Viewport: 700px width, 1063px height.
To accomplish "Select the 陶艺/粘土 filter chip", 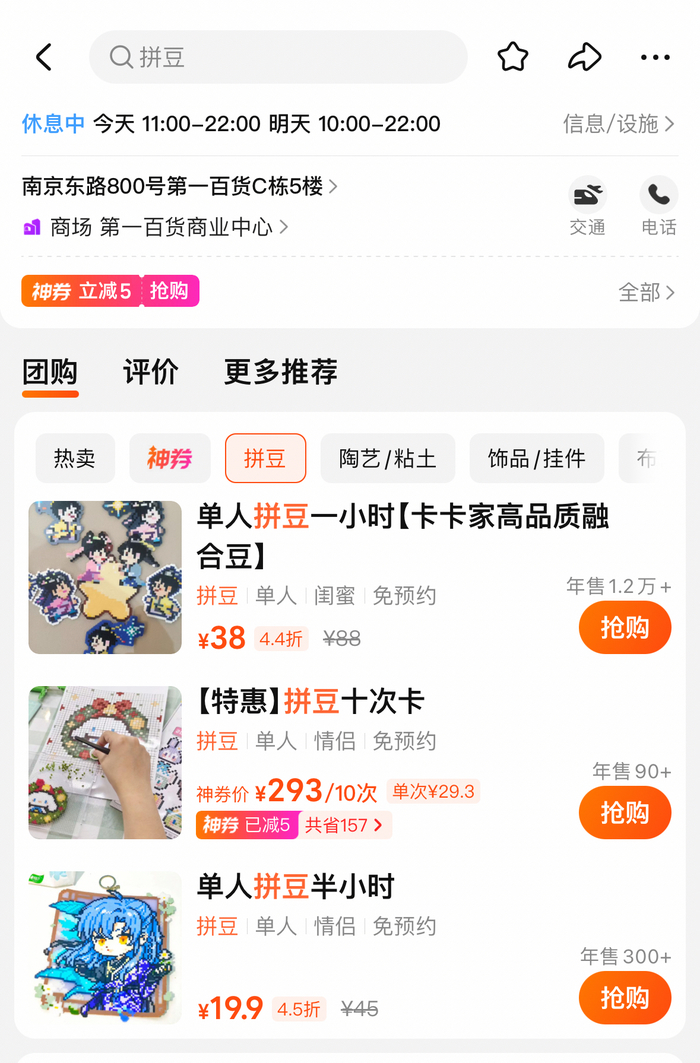I will coord(388,459).
